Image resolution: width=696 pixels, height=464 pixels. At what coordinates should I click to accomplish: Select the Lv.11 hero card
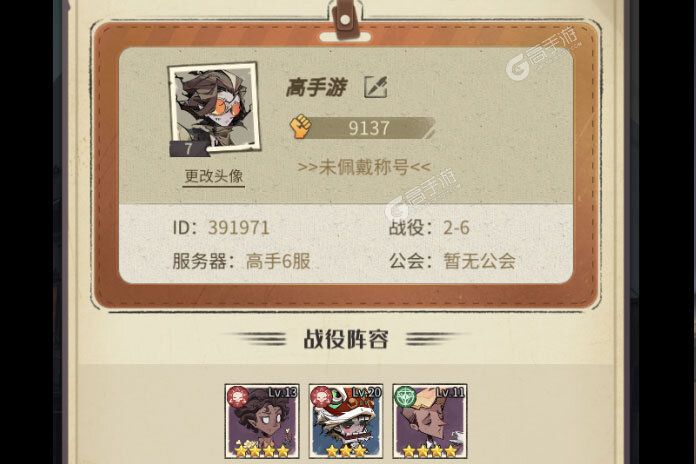tap(430, 421)
